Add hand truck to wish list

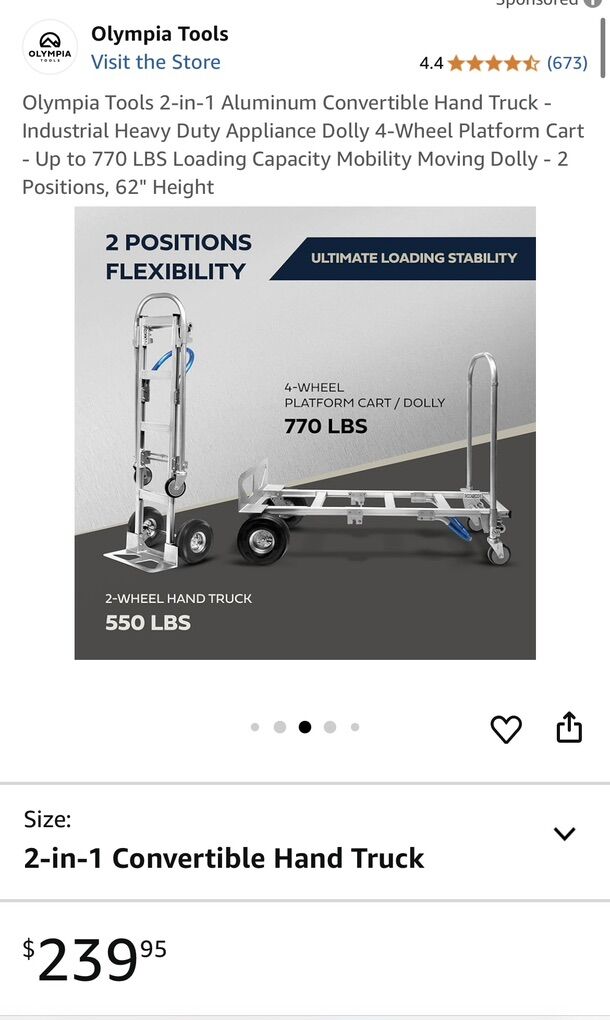[506, 729]
